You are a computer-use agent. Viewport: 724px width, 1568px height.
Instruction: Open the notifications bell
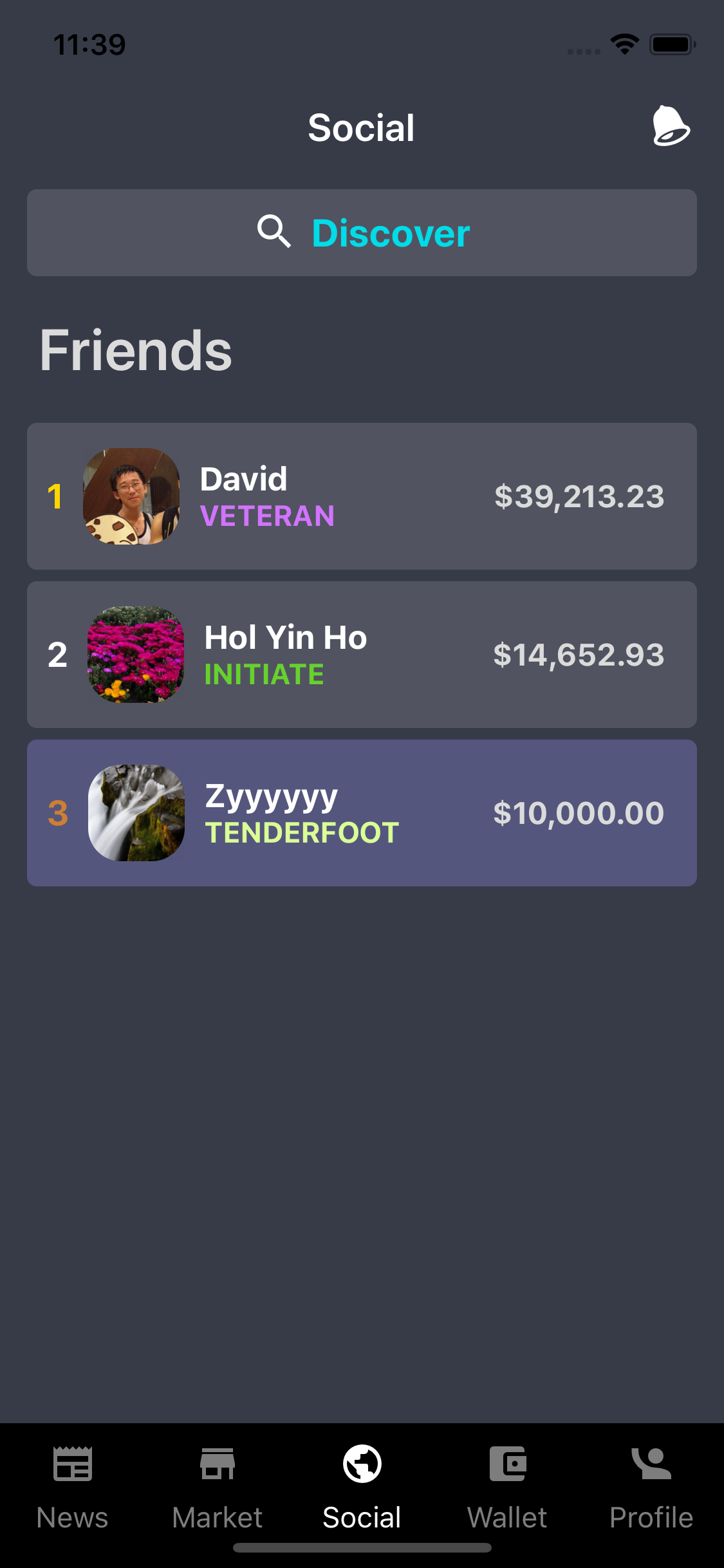click(x=671, y=126)
